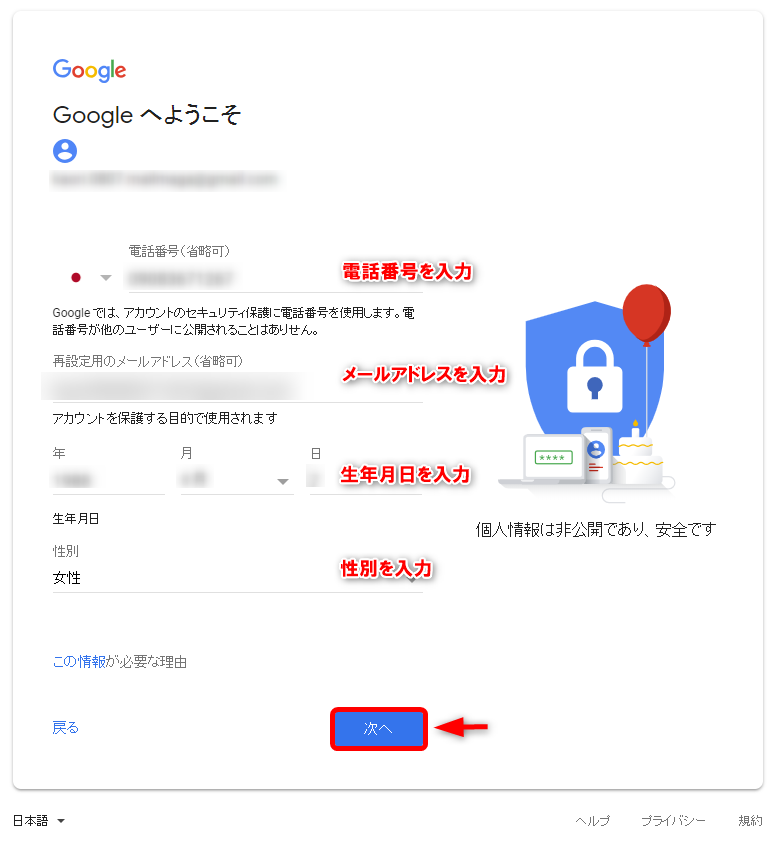Select the 年 birth year field
This screenshot has height=841, width=778.
click(x=107, y=481)
